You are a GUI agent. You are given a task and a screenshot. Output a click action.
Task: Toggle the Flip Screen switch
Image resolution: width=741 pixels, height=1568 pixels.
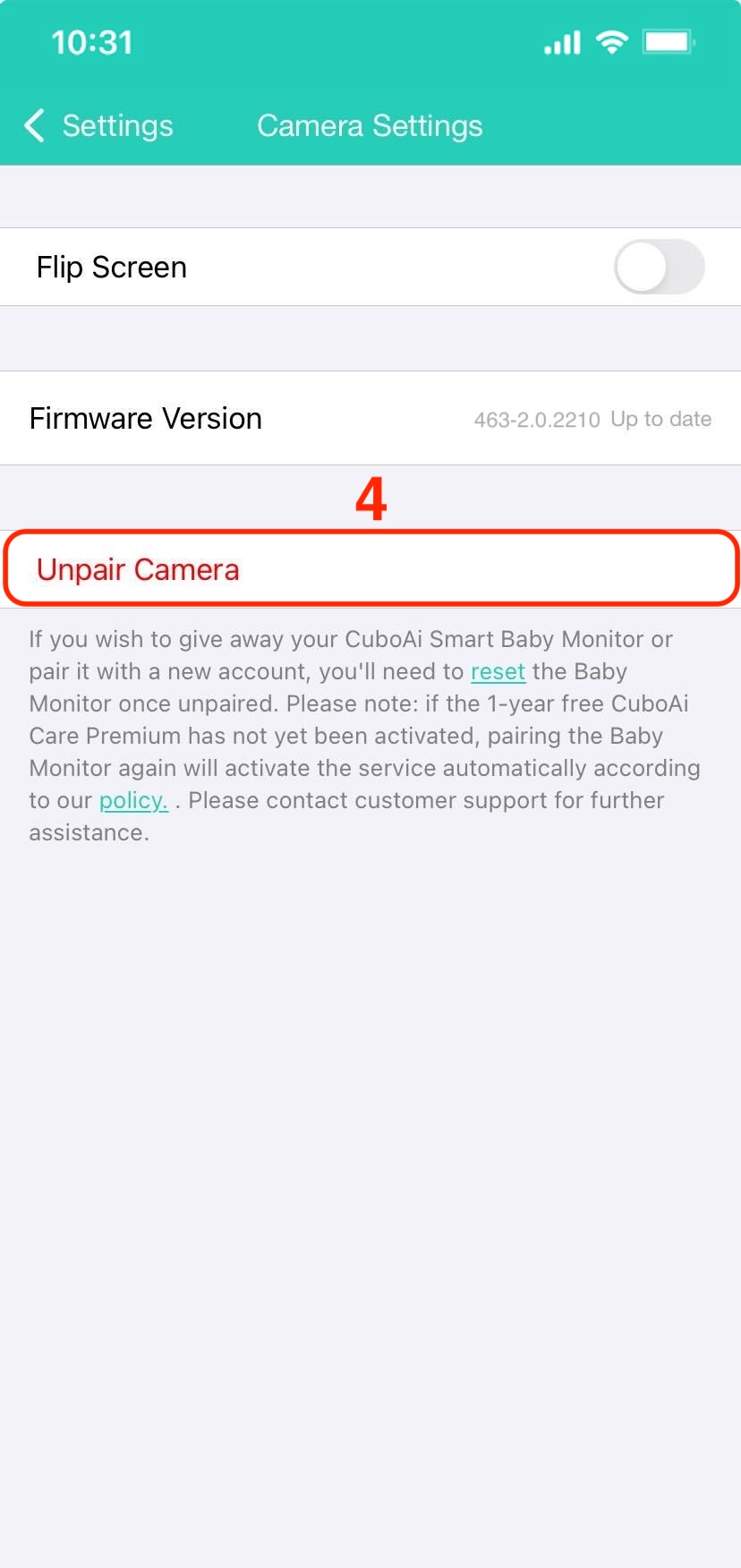[659, 267]
